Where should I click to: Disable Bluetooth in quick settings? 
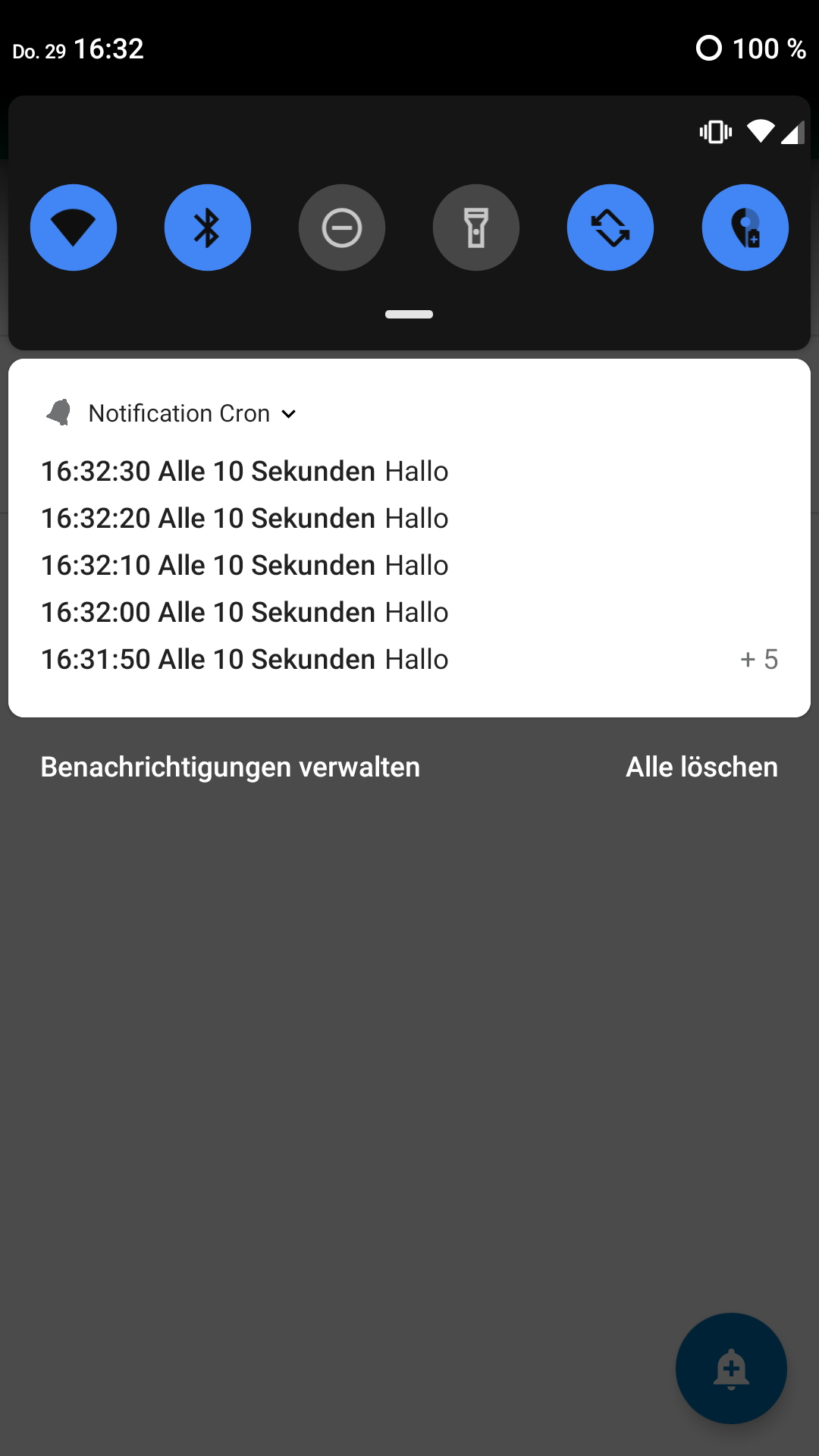click(208, 227)
